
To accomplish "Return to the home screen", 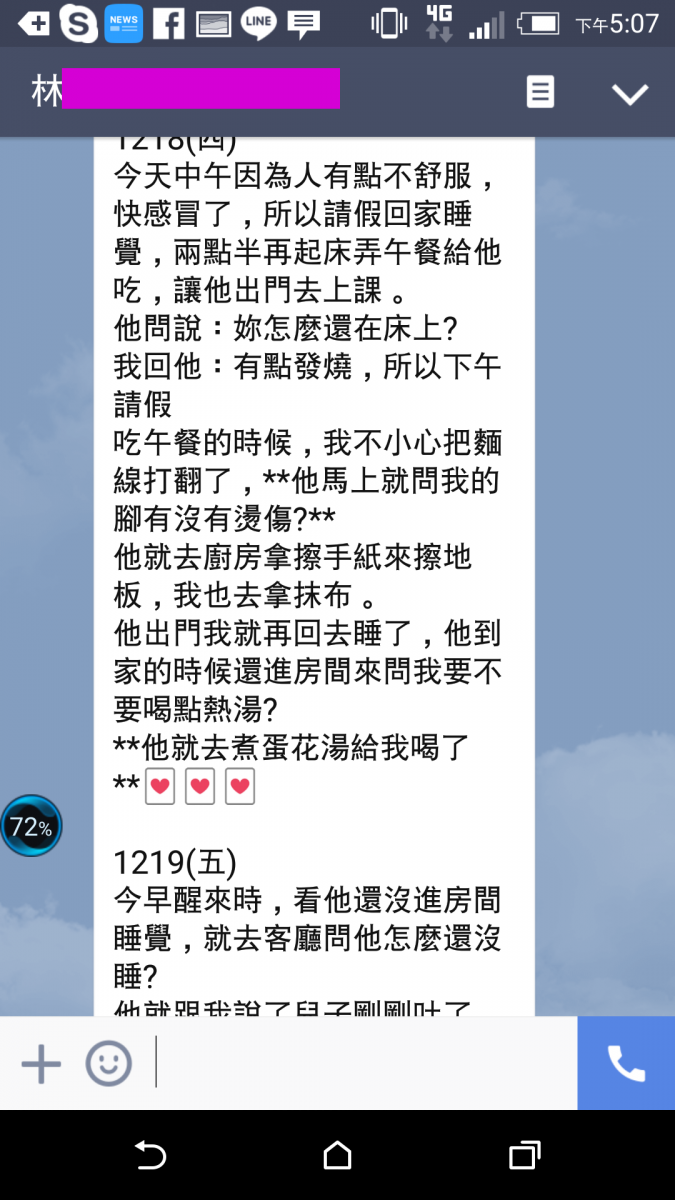I will 337,1156.
